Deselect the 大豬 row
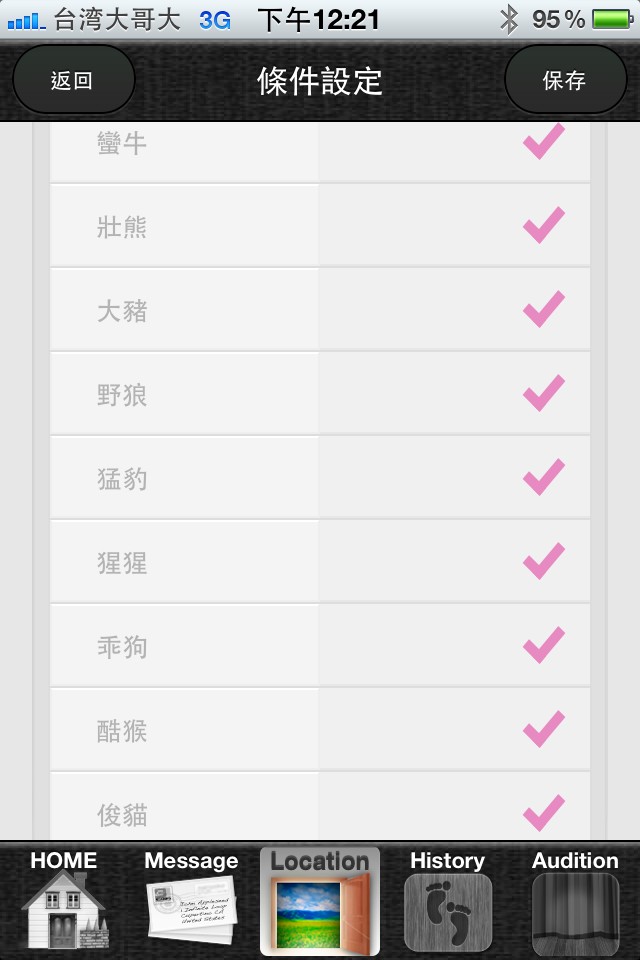The width and height of the screenshot is (640, 960). coord(543,311)
